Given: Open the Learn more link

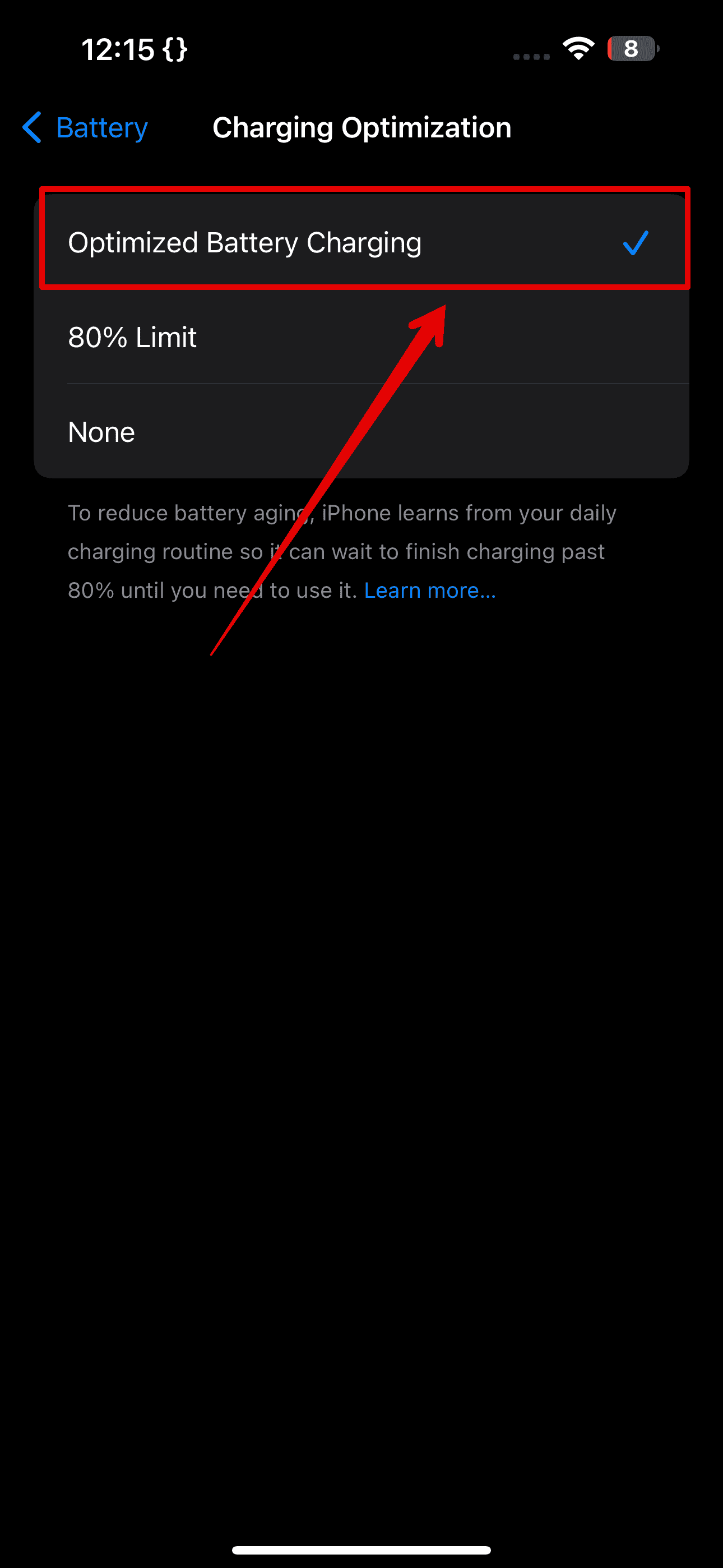Looking at the screenshot, I should click(x=430, y=591).
